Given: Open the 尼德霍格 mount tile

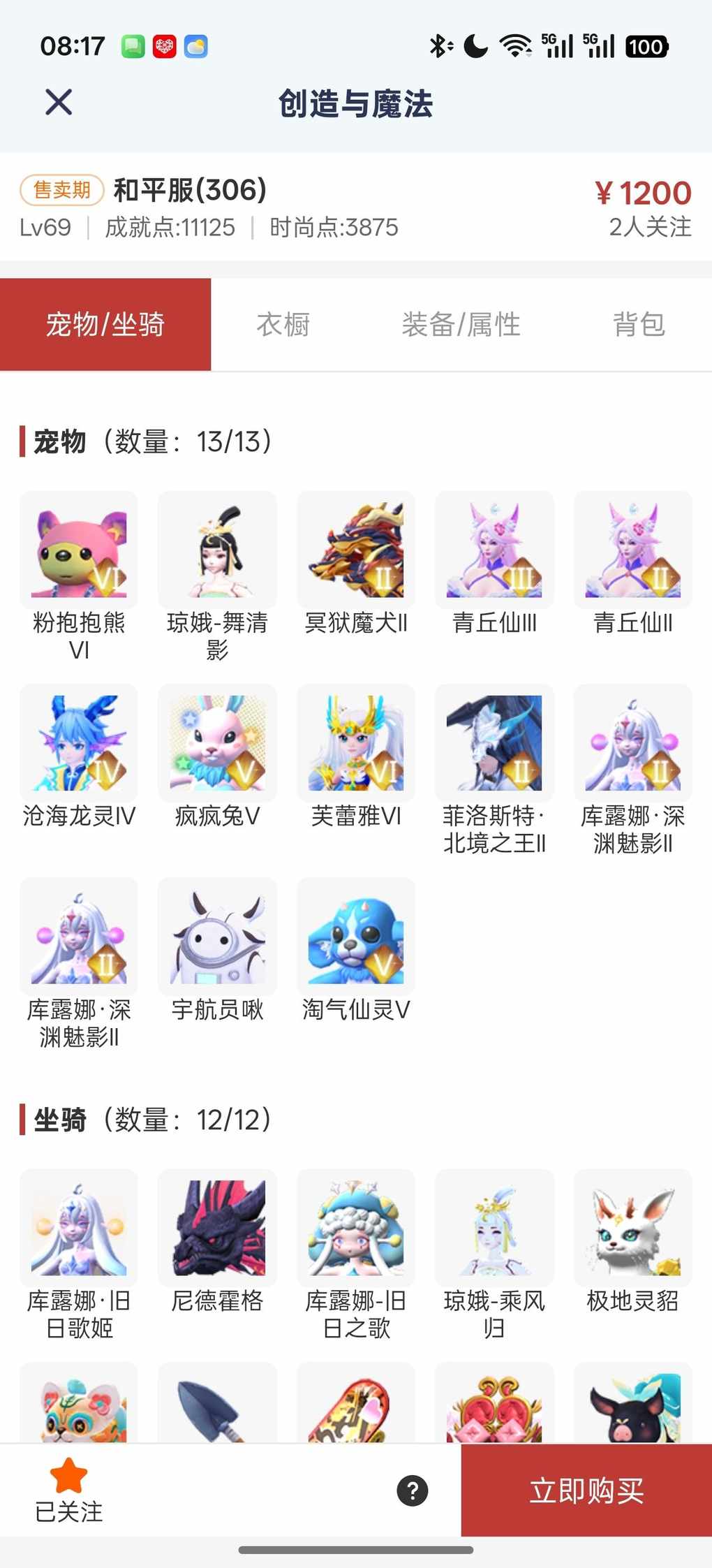Looking at the screenshot, I should (x=217, y=1228).
